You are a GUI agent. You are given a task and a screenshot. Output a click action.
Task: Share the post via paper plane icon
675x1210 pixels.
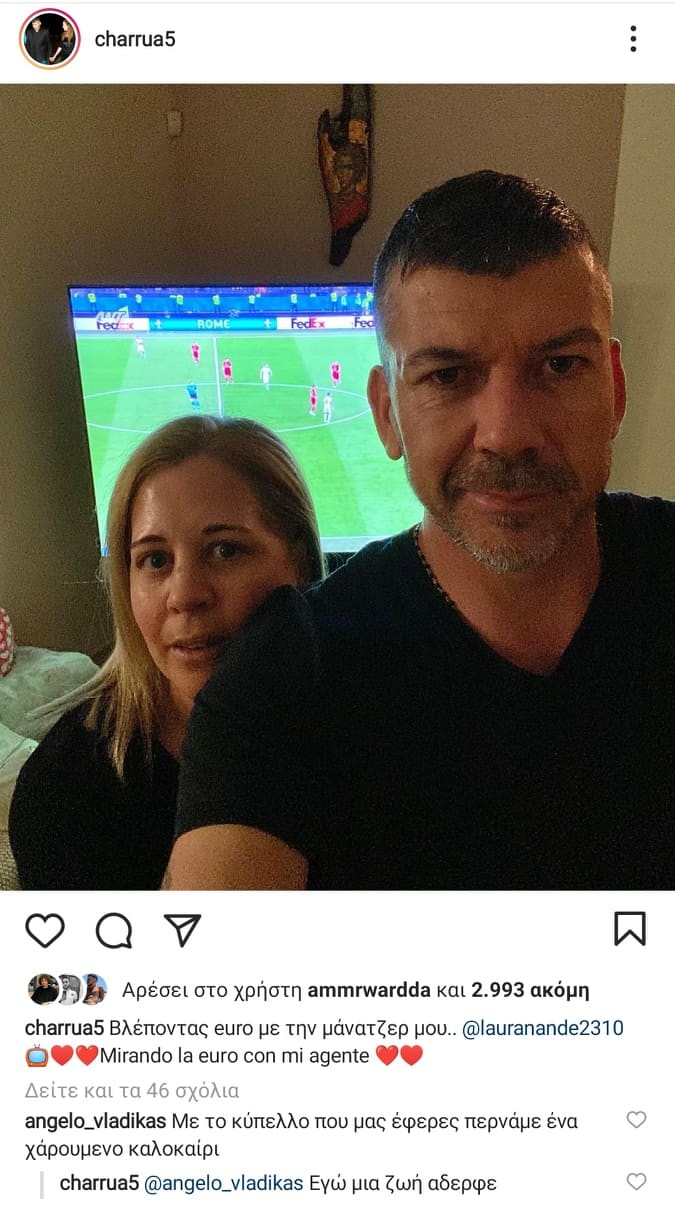[183, 930]
